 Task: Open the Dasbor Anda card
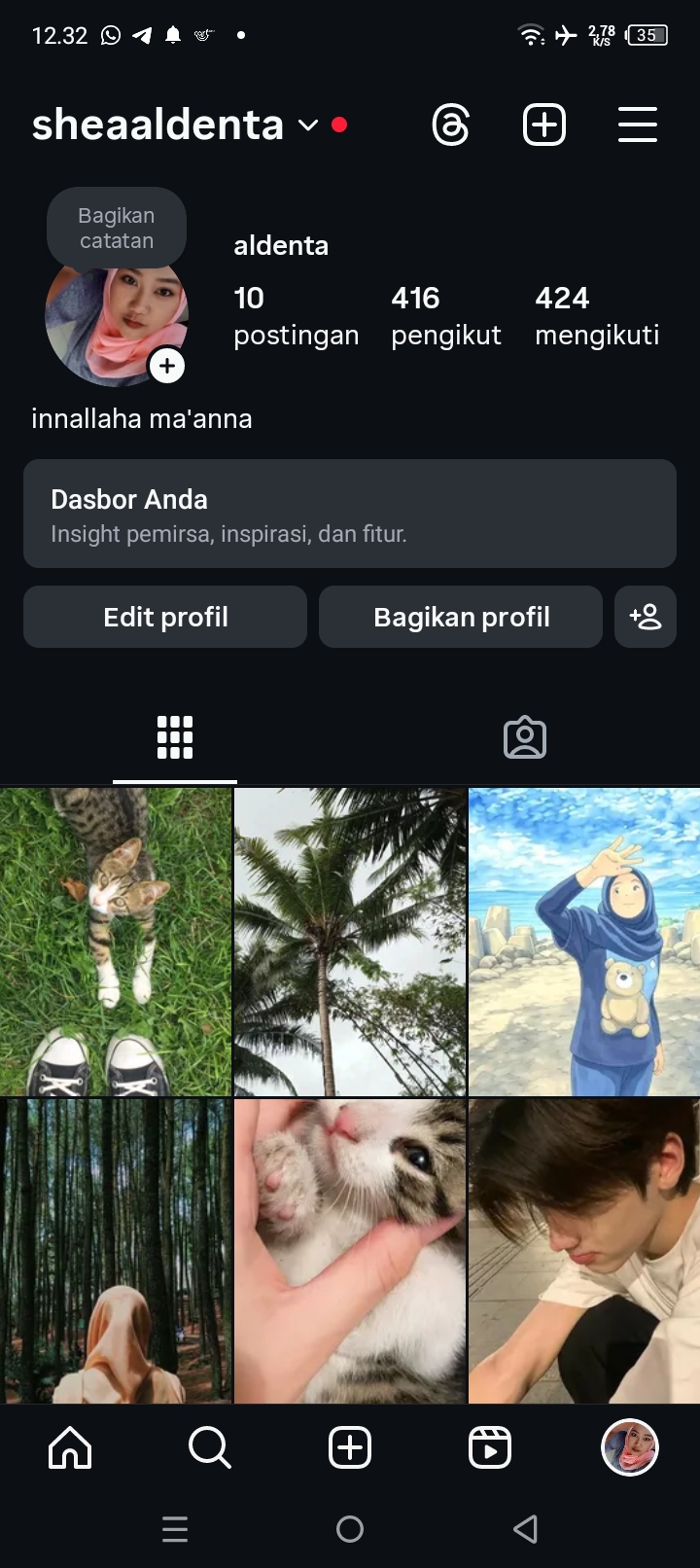click(x=350, y=514)
